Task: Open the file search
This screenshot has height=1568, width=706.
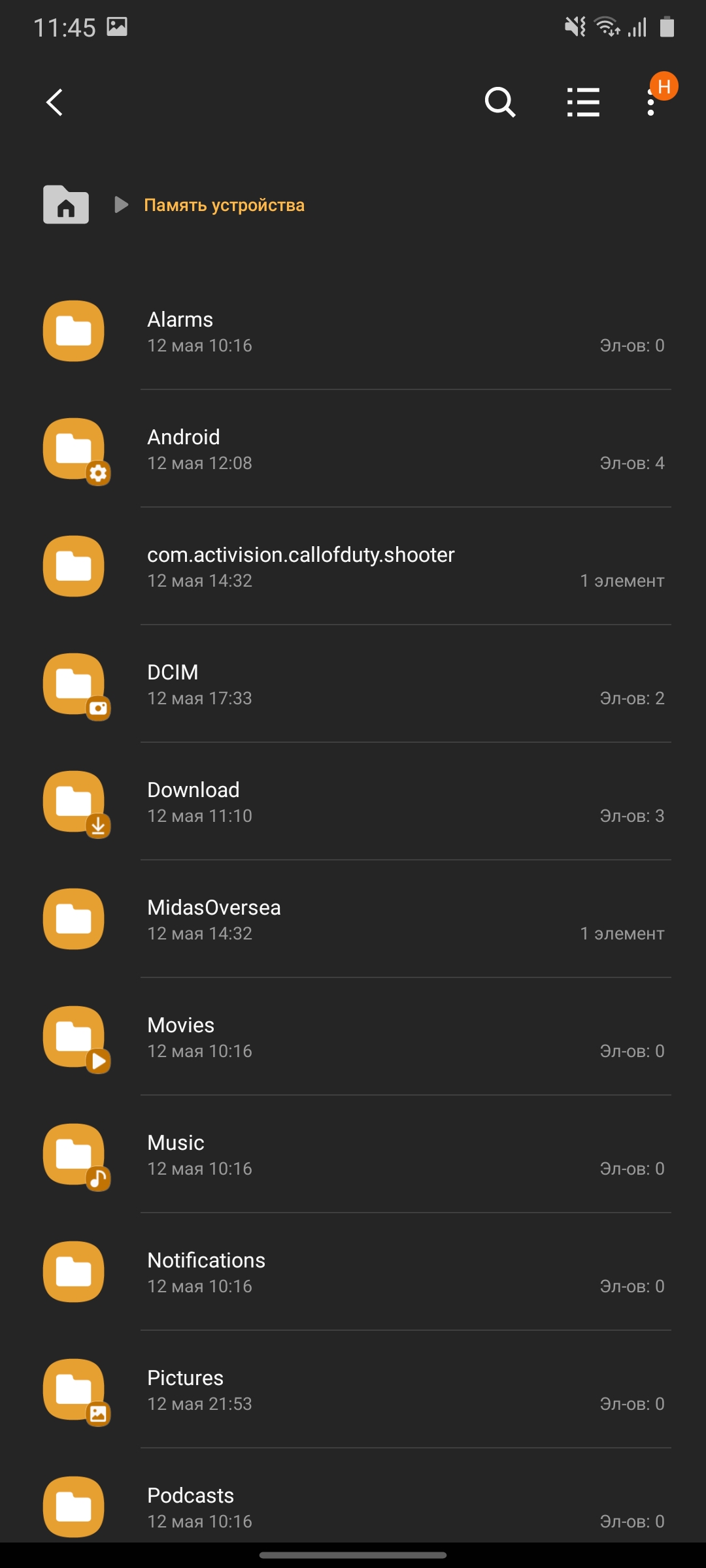Action: pos(500,103)
